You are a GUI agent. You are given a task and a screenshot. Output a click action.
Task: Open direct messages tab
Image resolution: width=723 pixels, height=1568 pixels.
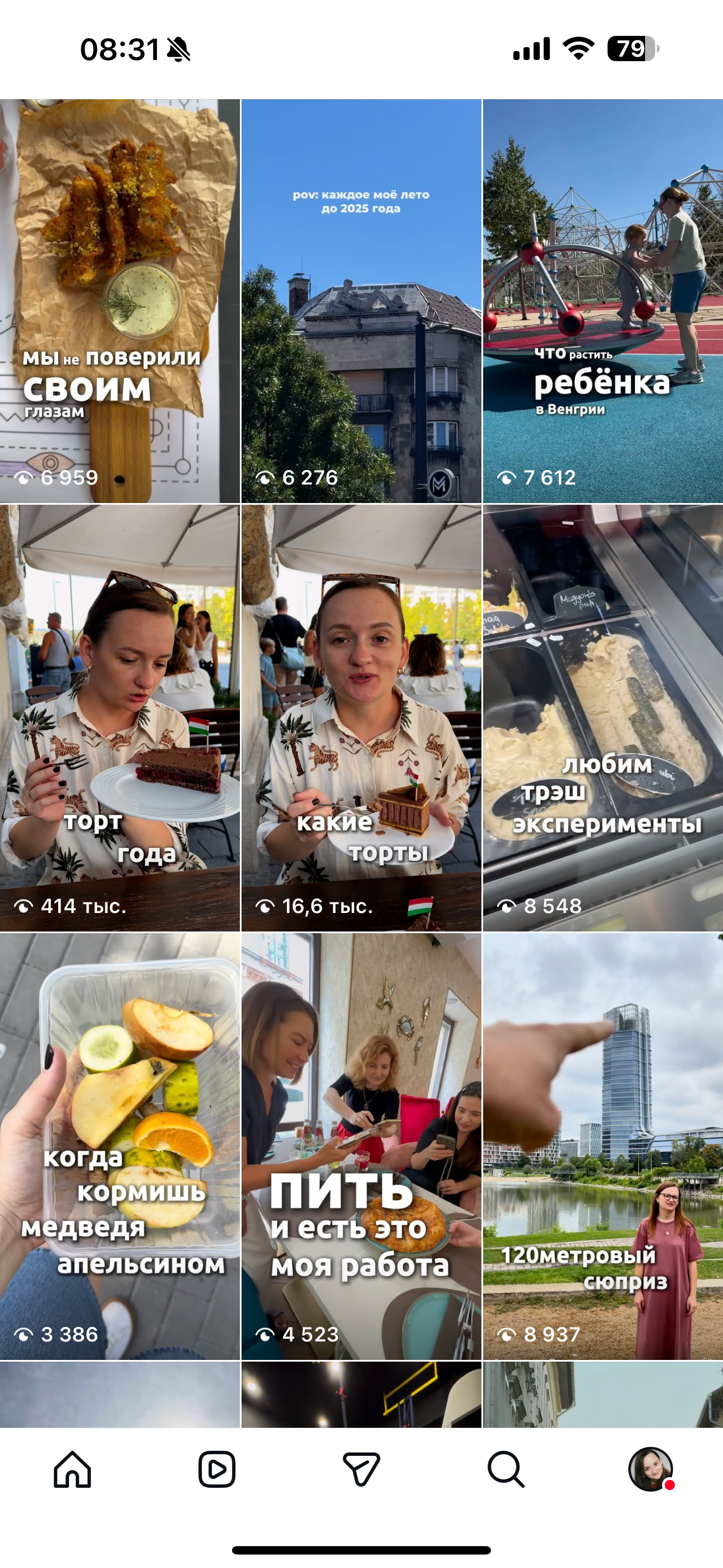(361, 1469)
